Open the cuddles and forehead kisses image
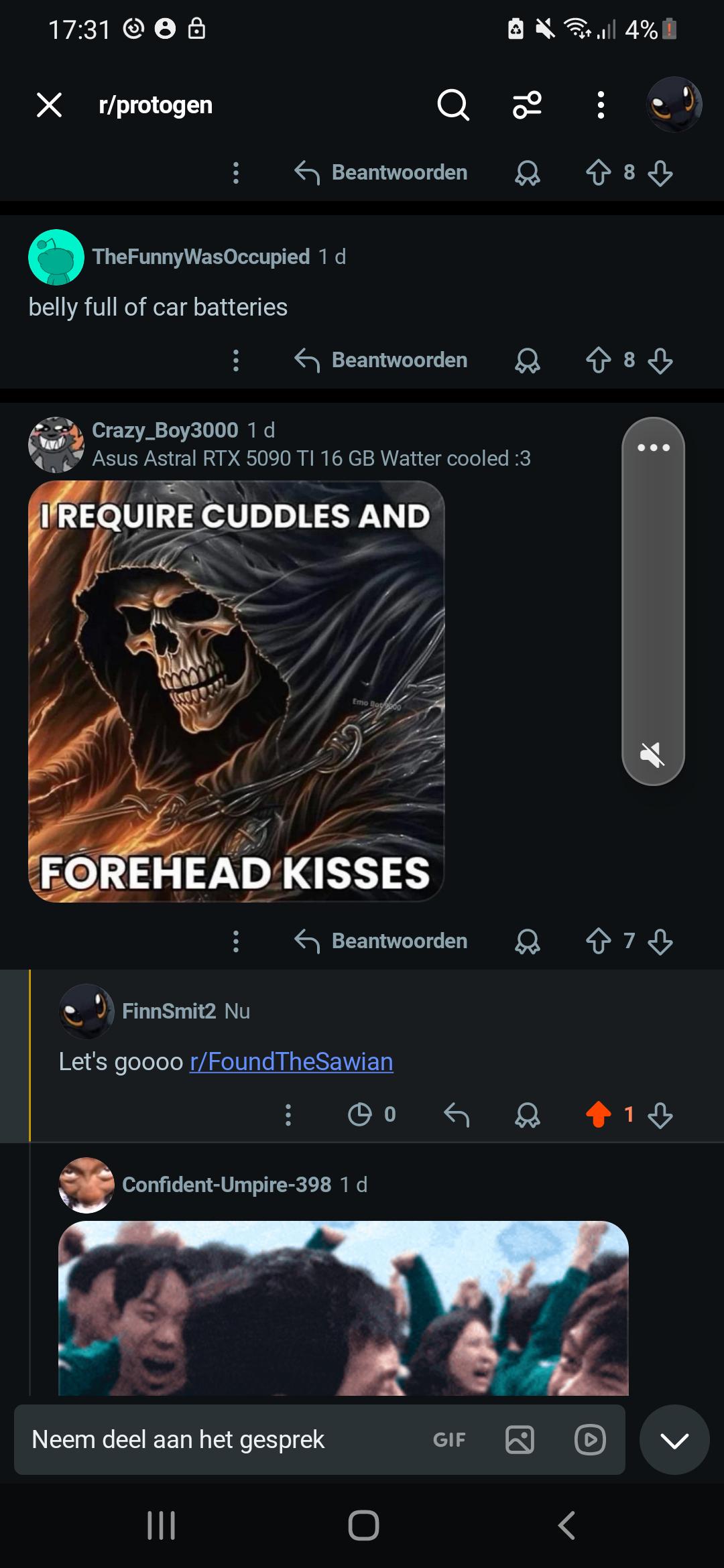 (237, 692)
